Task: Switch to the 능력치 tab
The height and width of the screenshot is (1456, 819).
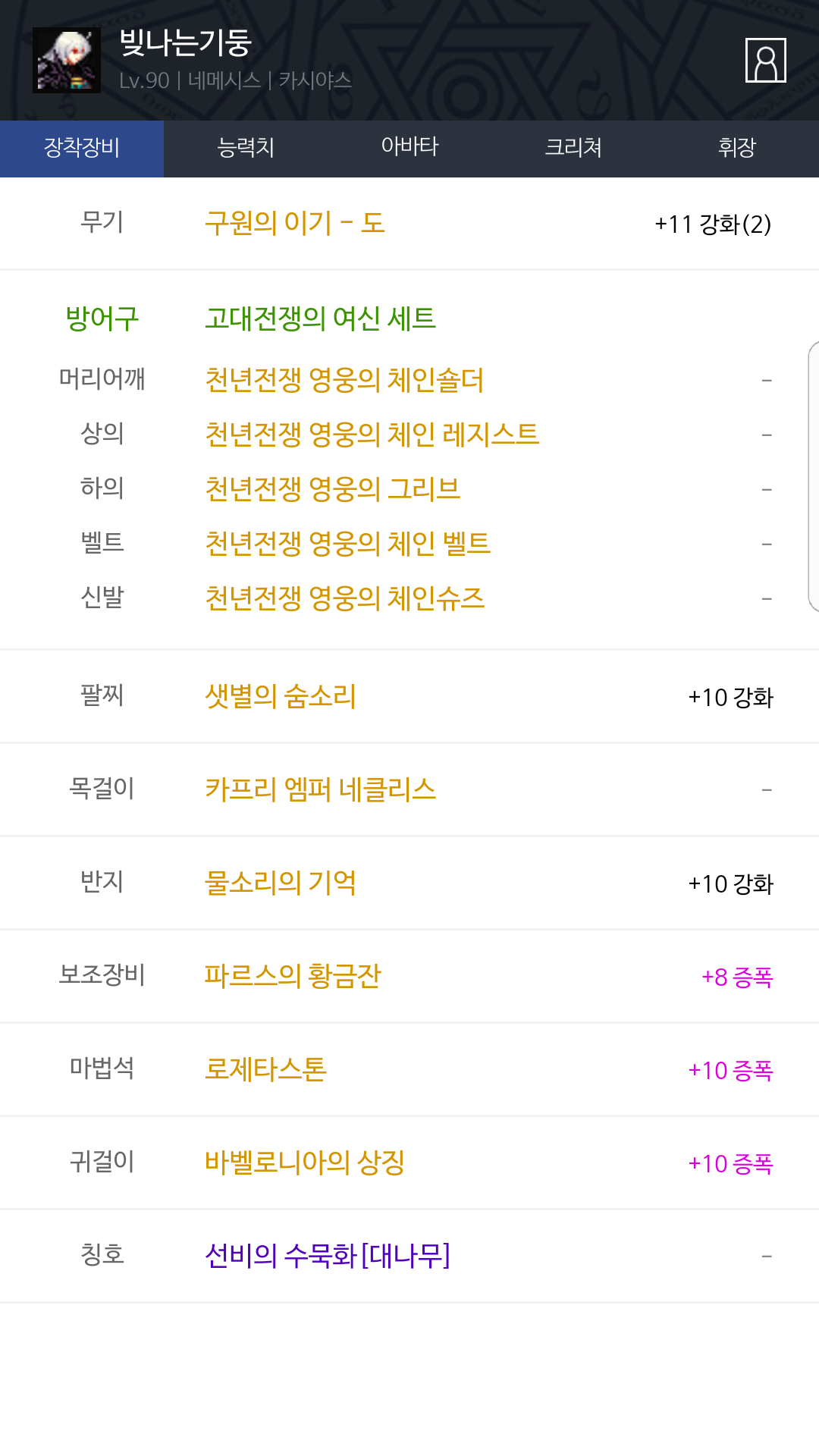Action: click(x=246, y=149)
